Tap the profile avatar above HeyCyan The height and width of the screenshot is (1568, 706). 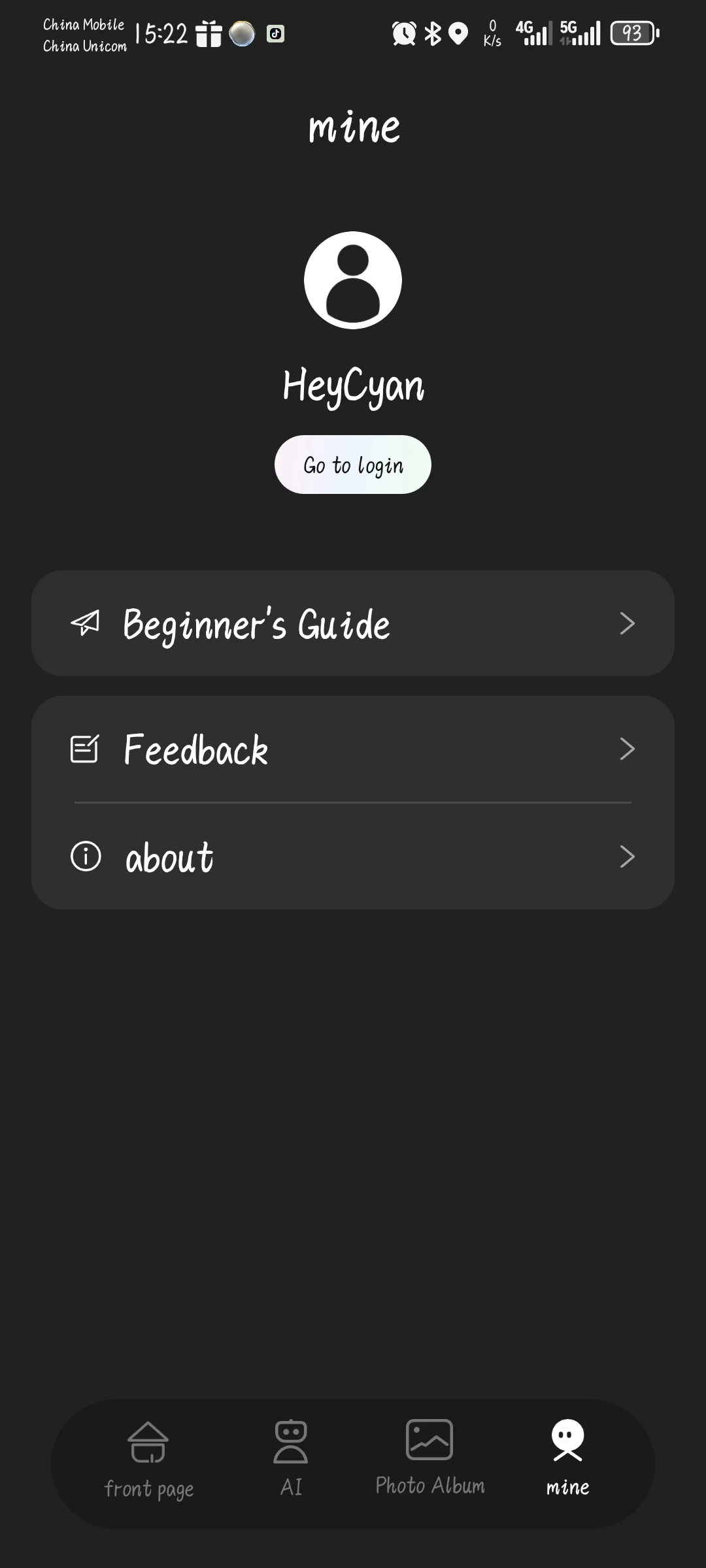(353, 280)
